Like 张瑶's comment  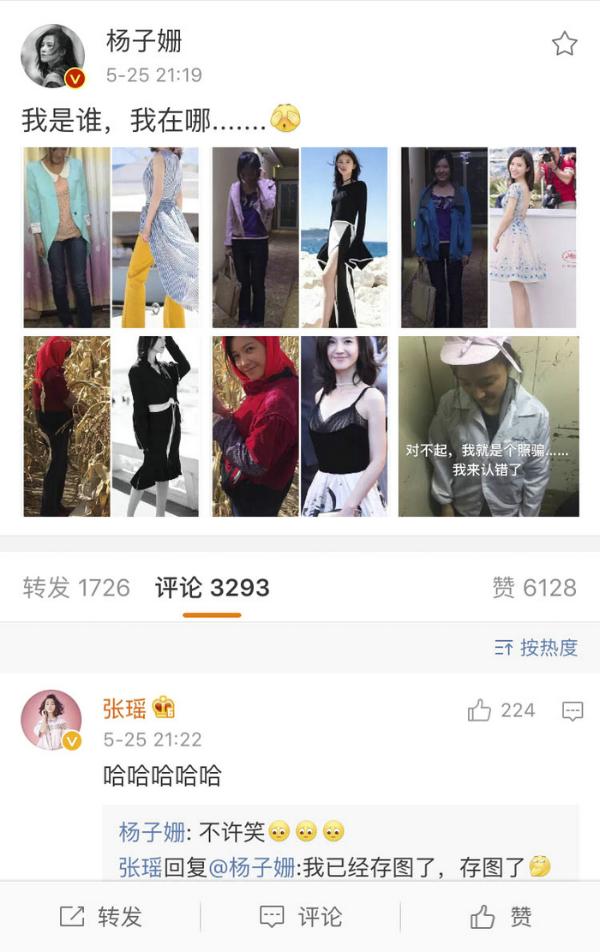(x=480, y=711)
